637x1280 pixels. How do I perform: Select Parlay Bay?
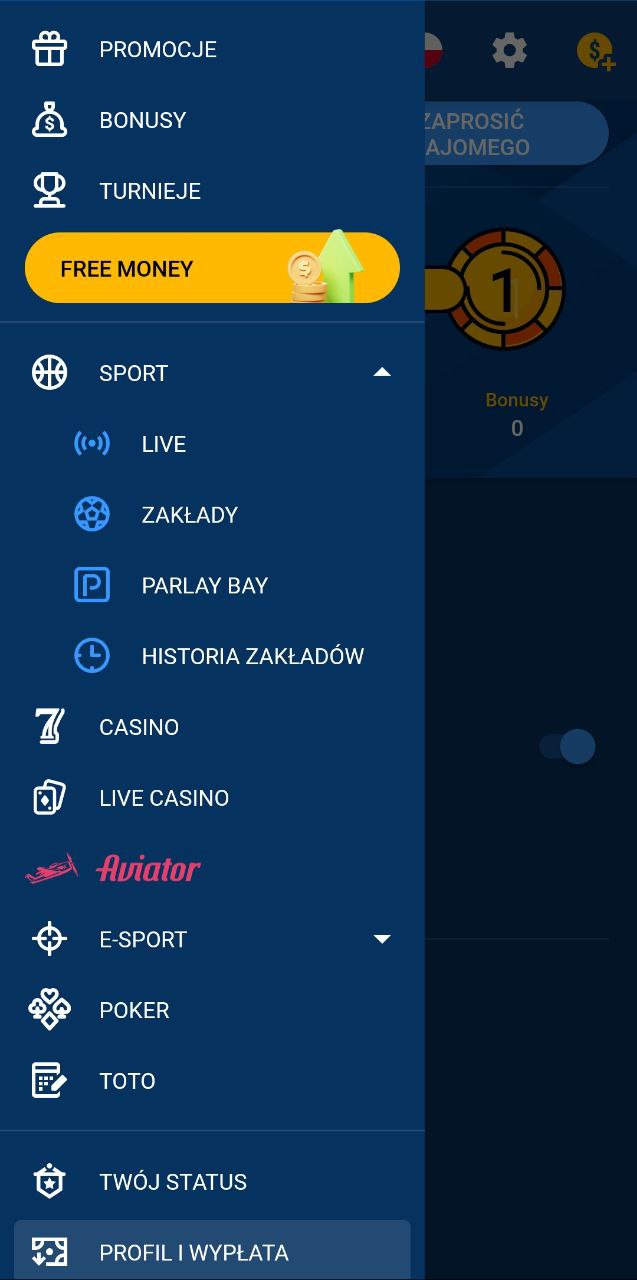click(205, 586)
